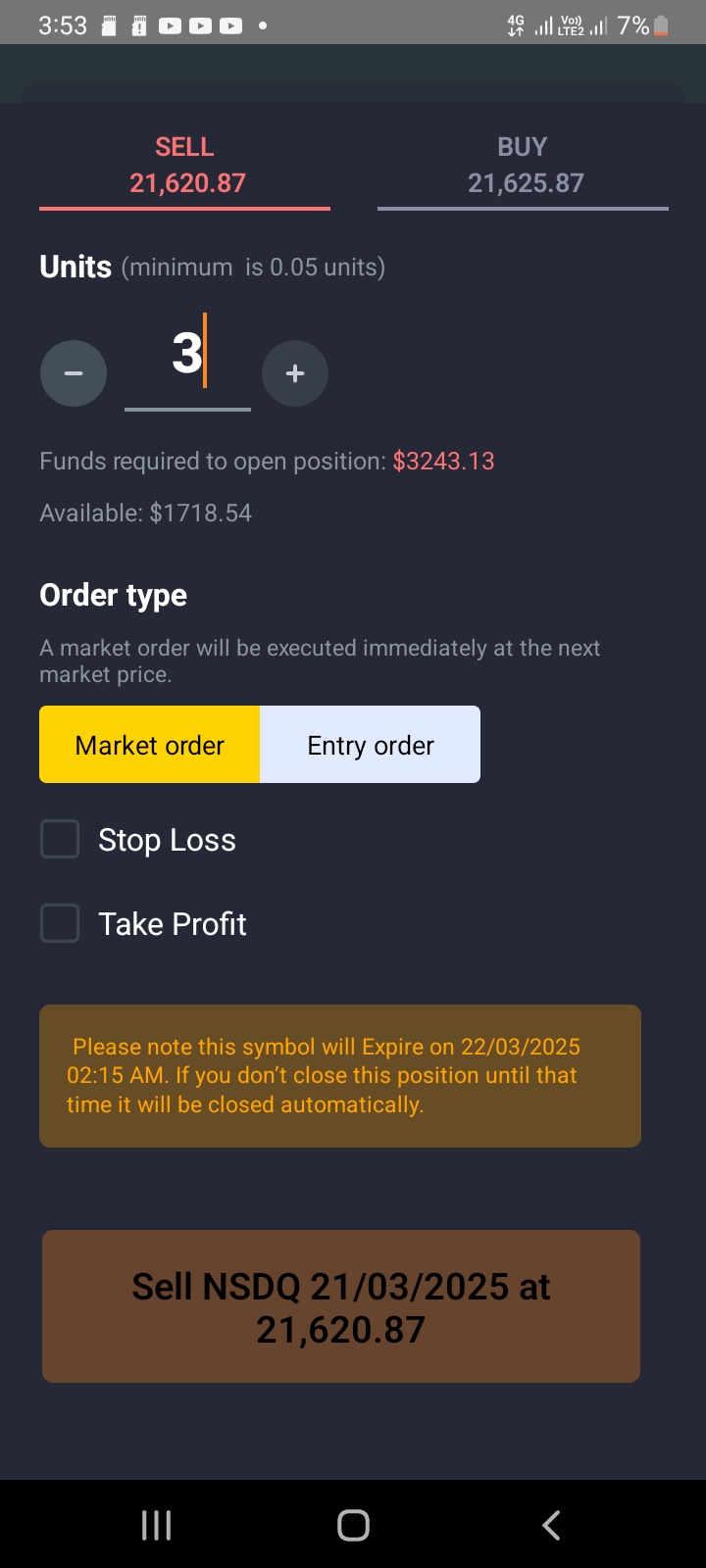Tap the units input field
Viewport: 706px width, 1568px height.
pyautogui.click(x=187, y=356)
